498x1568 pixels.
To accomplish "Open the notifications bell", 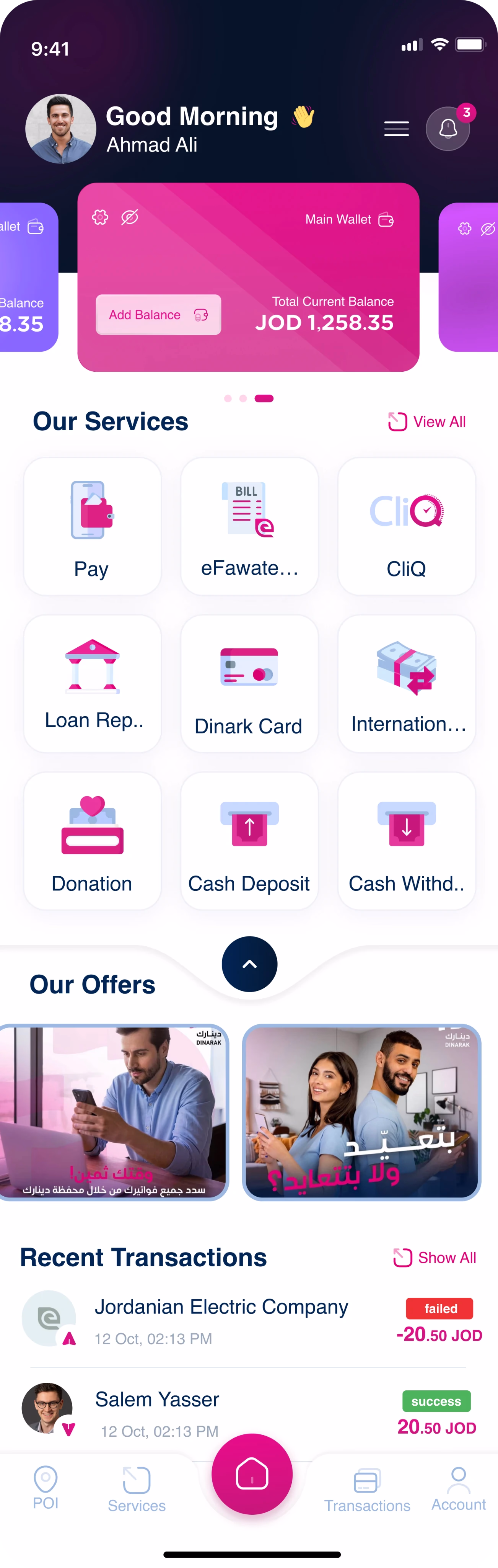I will pyautogui.click(x=448, y=129).
